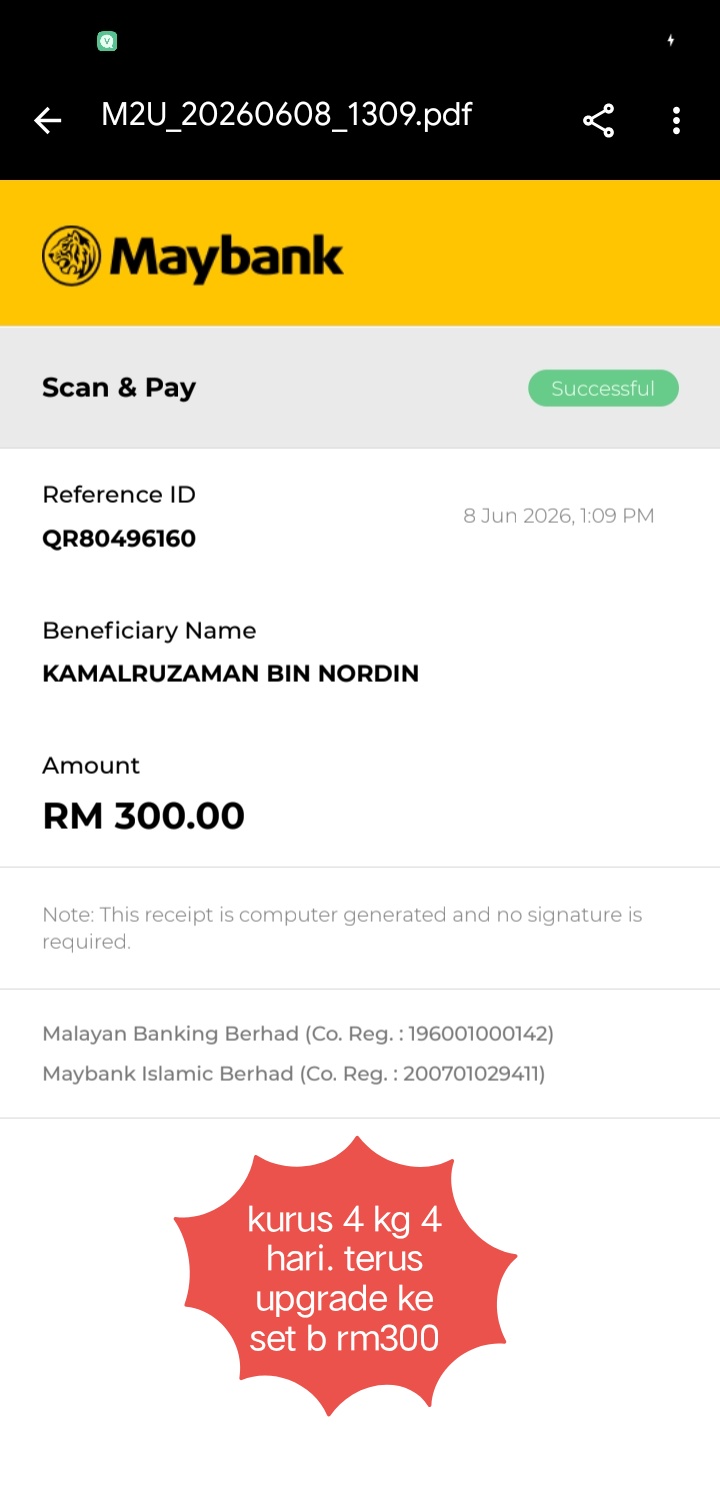Share the M2U receipt PDF
Viewport: 720px width, 1511px height.
[598, 121]
